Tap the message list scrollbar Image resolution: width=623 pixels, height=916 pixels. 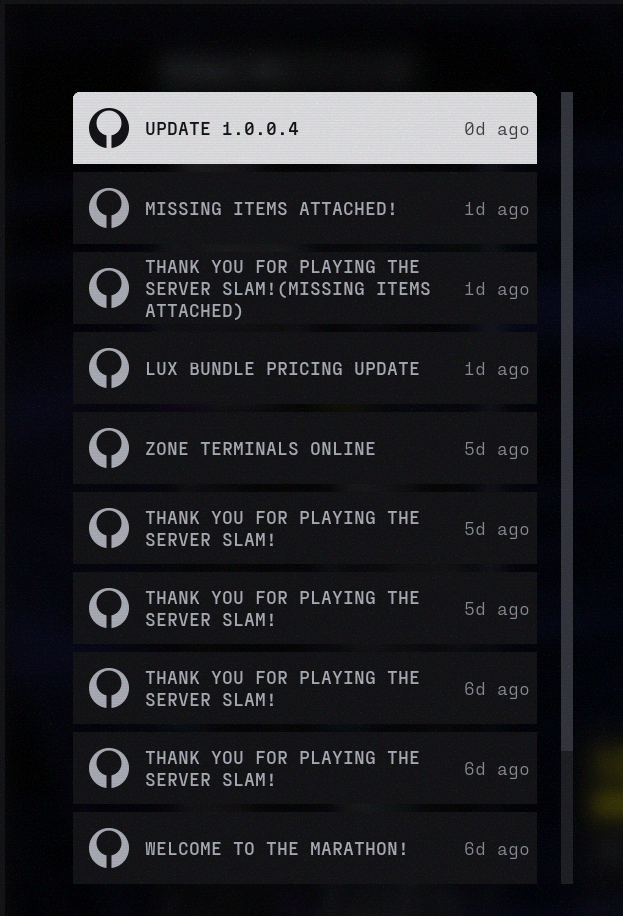coord(567,420)
